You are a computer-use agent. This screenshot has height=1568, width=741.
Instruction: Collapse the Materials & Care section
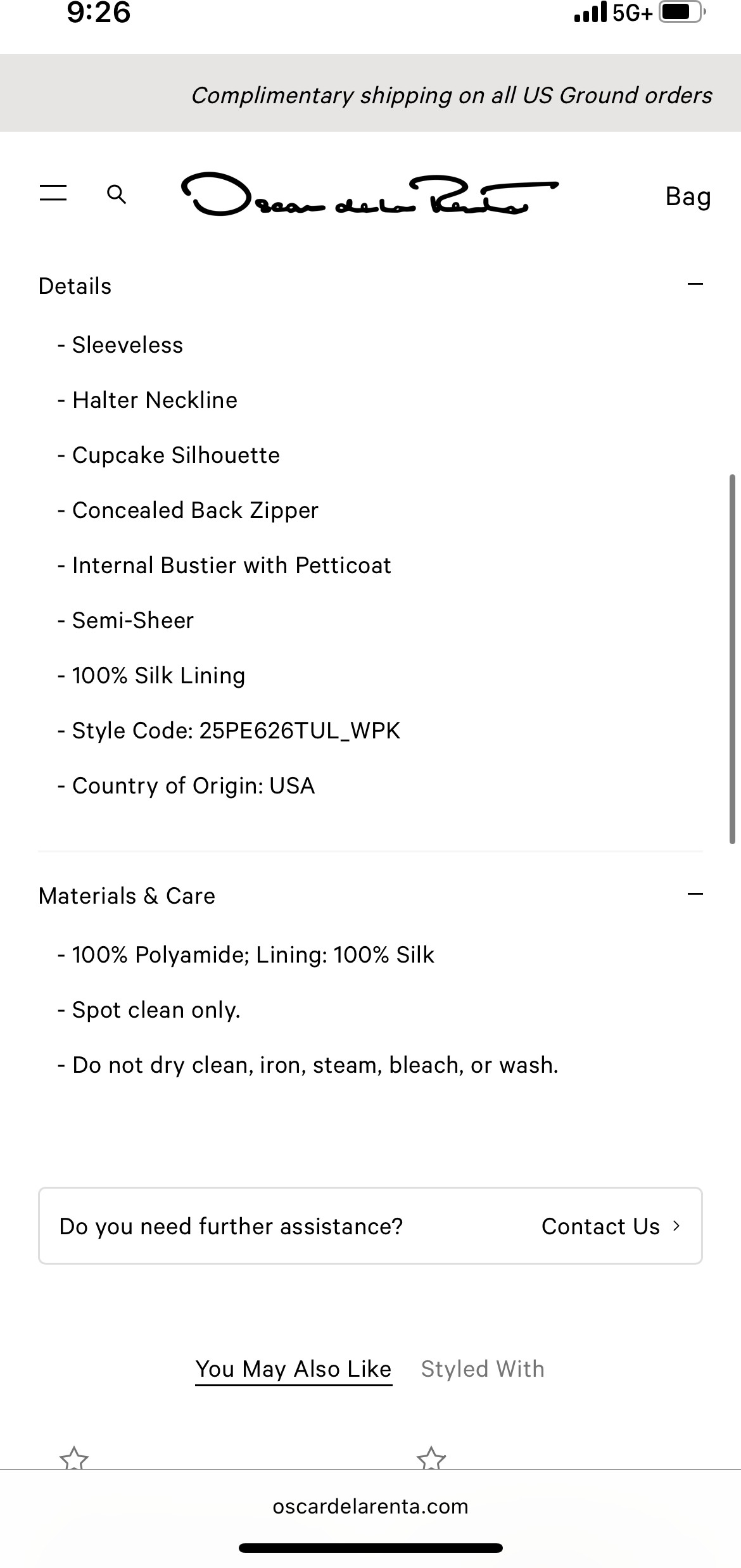click(x=695, y=895)
